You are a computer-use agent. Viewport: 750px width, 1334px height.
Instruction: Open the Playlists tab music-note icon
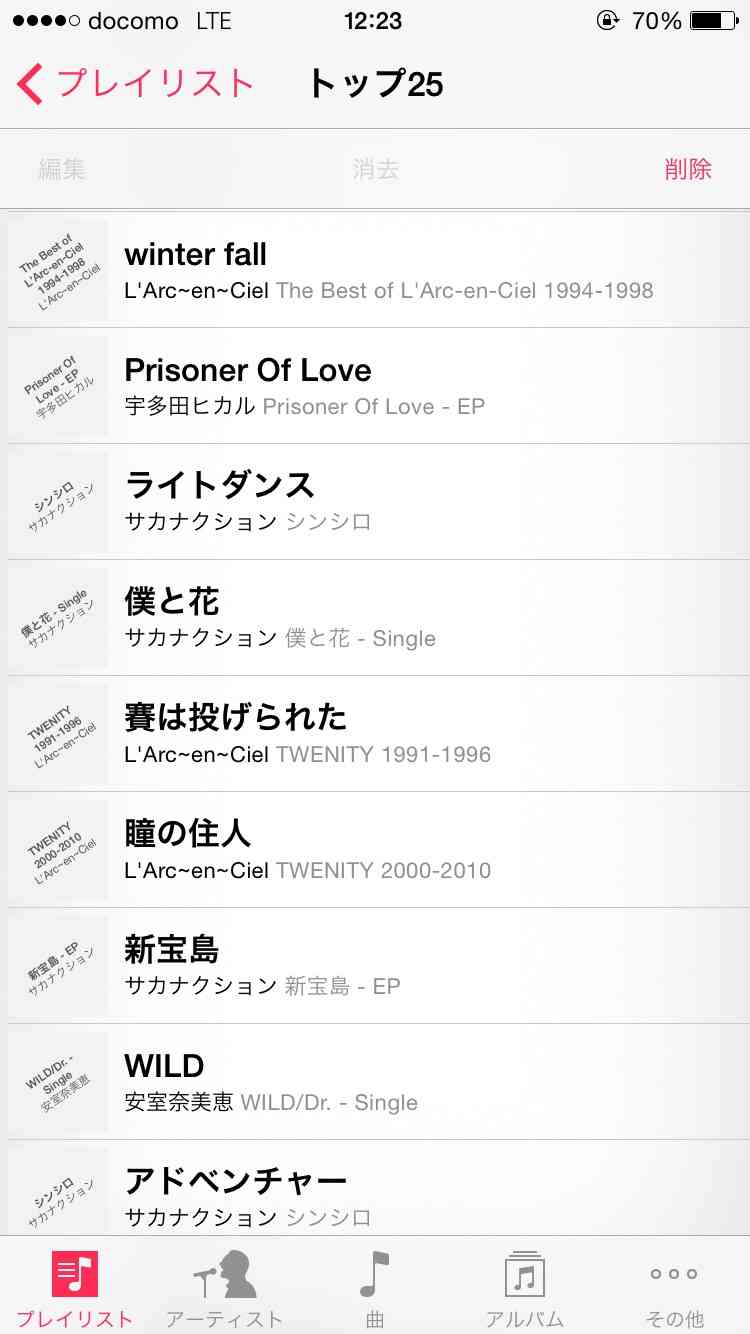click(x=75, y=1275)
